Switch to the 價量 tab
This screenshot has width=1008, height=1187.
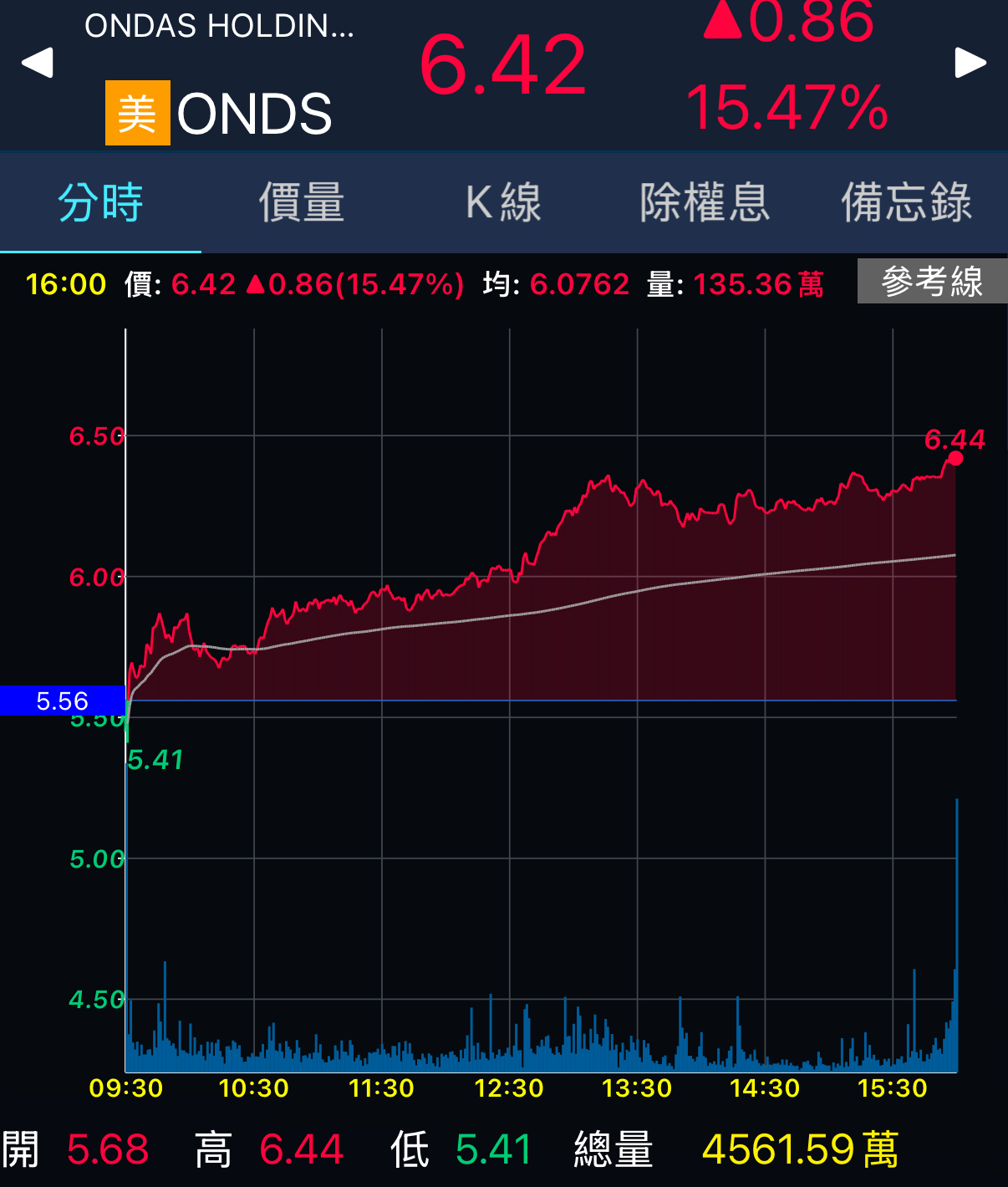click(x=302, y=203)
